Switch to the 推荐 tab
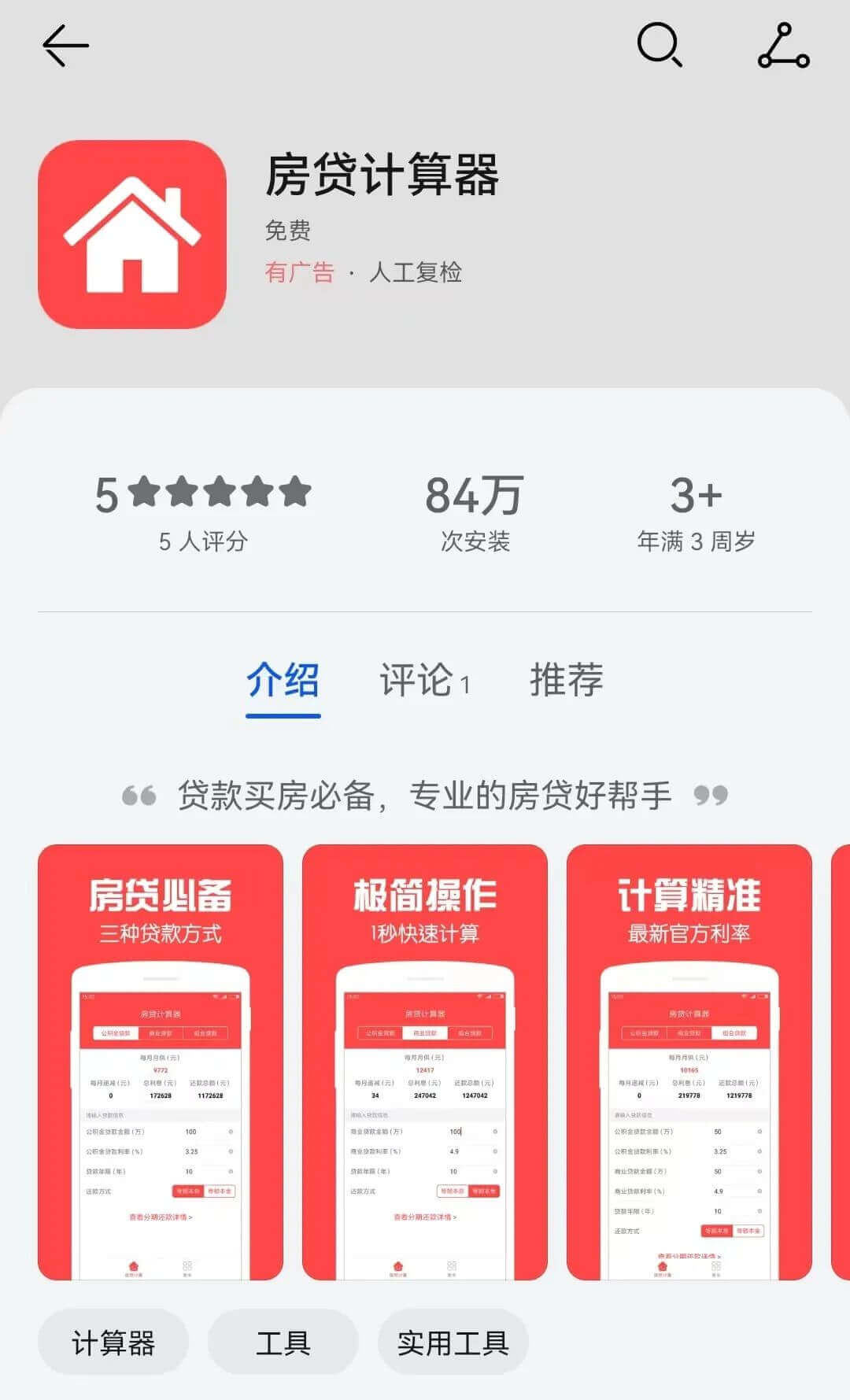850x1400 pixels. [x=567, y=680]
